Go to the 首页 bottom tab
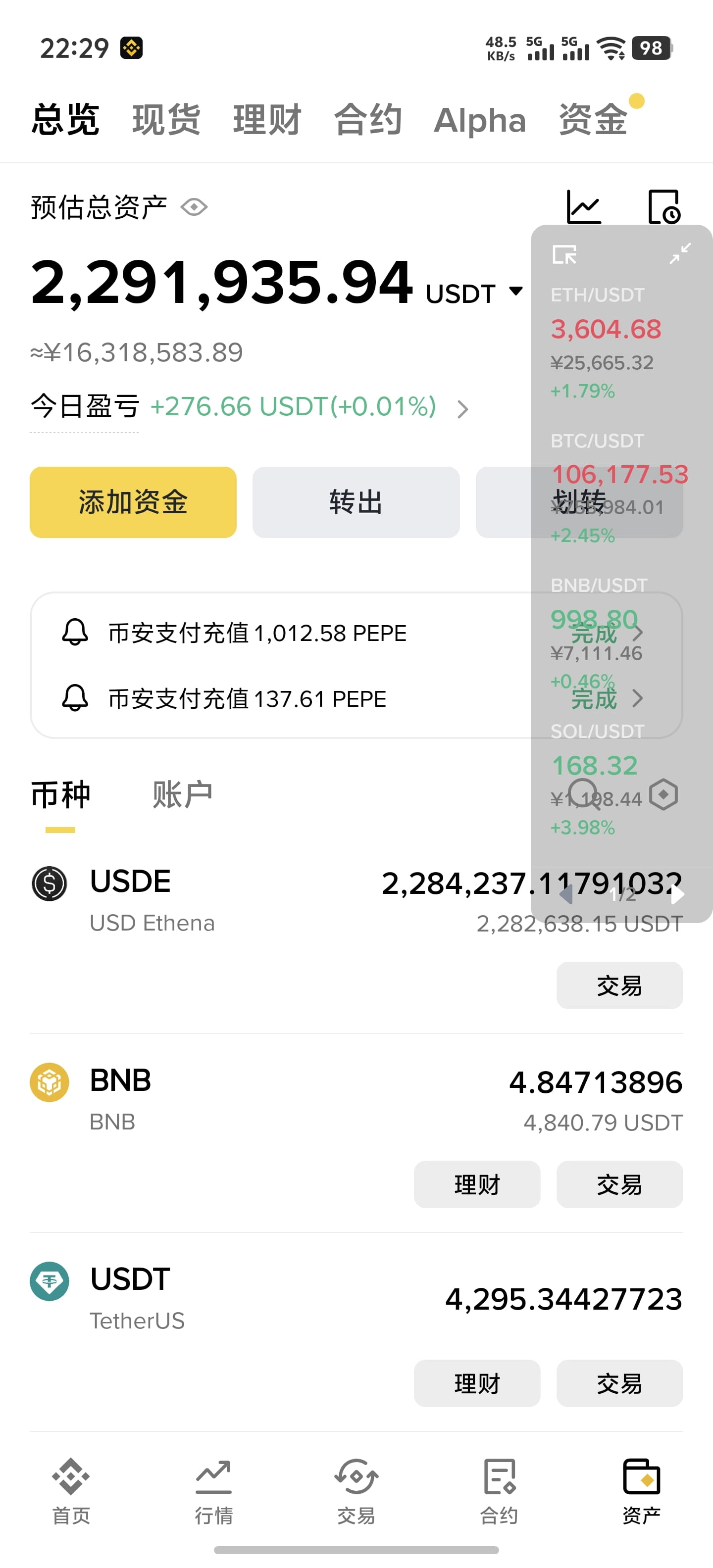 [x=71, y=1491]
